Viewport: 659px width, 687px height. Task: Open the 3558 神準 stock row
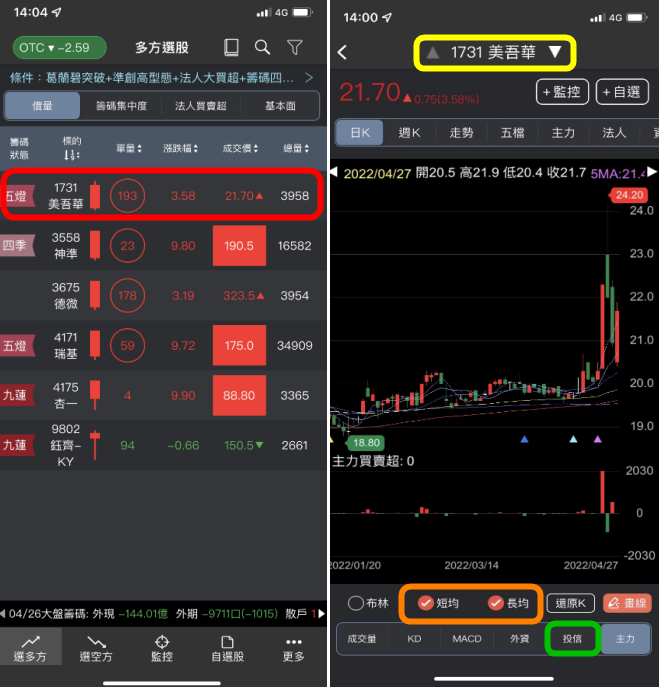(164, 245)
